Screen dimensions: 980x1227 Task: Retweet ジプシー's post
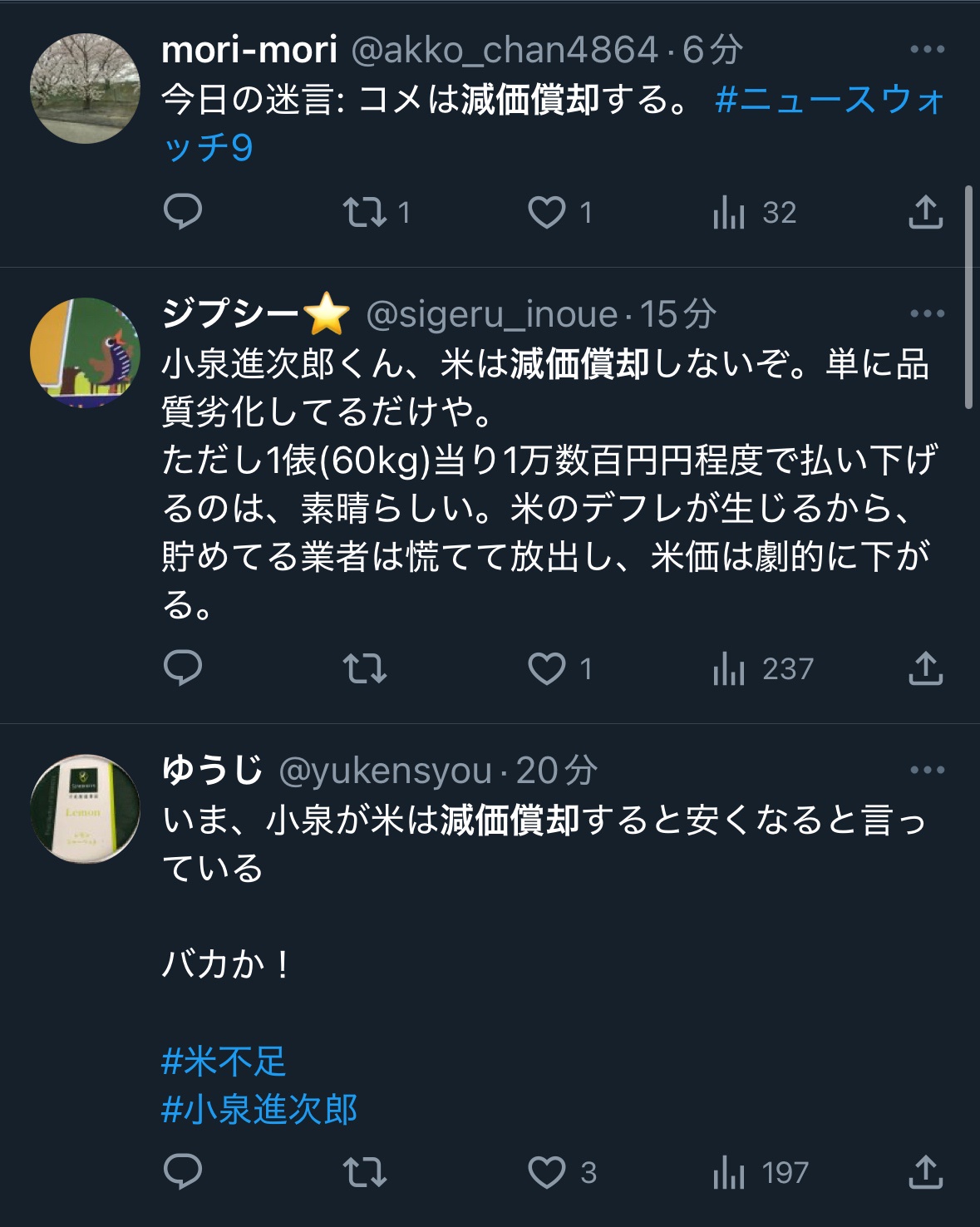coord(365,668)
